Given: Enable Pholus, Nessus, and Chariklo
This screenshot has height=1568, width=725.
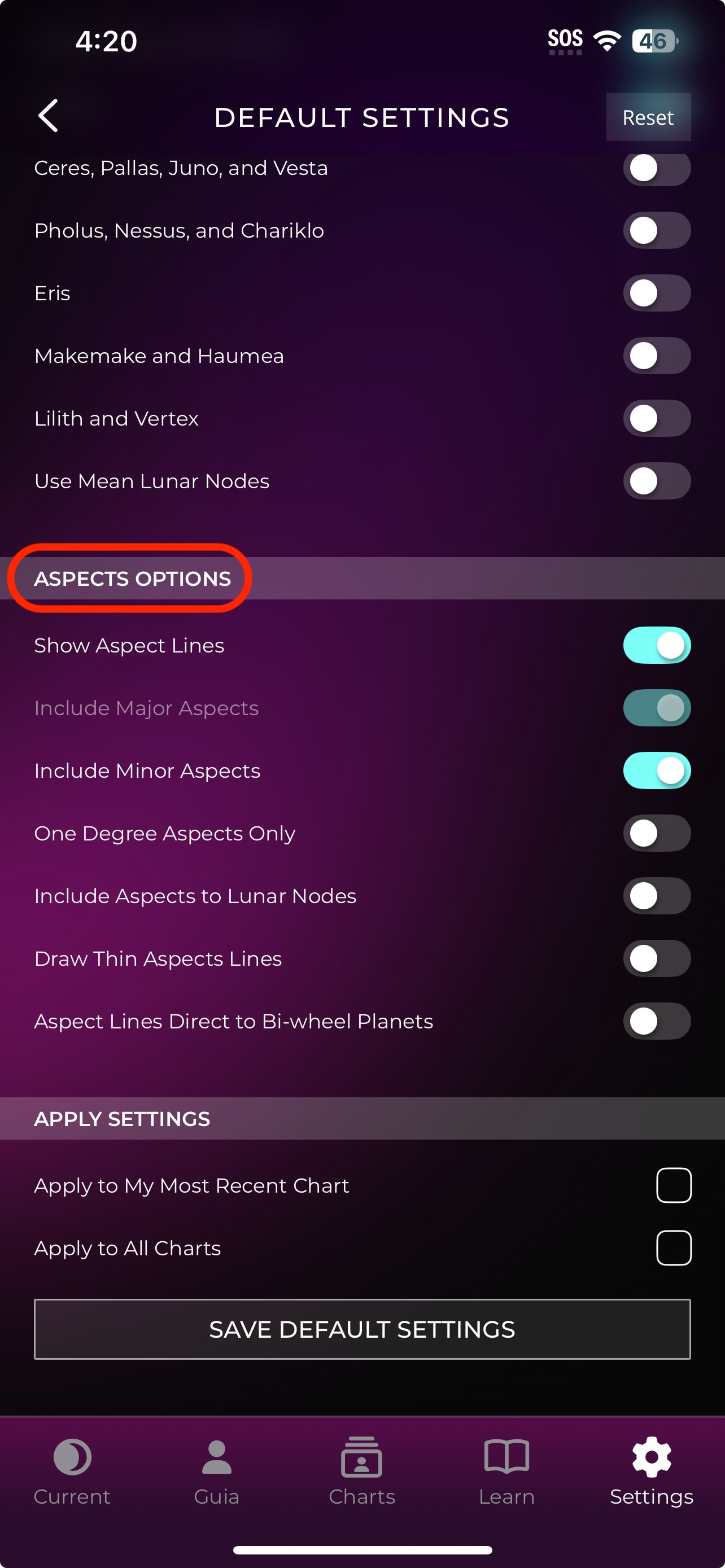Looking at the screenshot, I should (656, 231).
